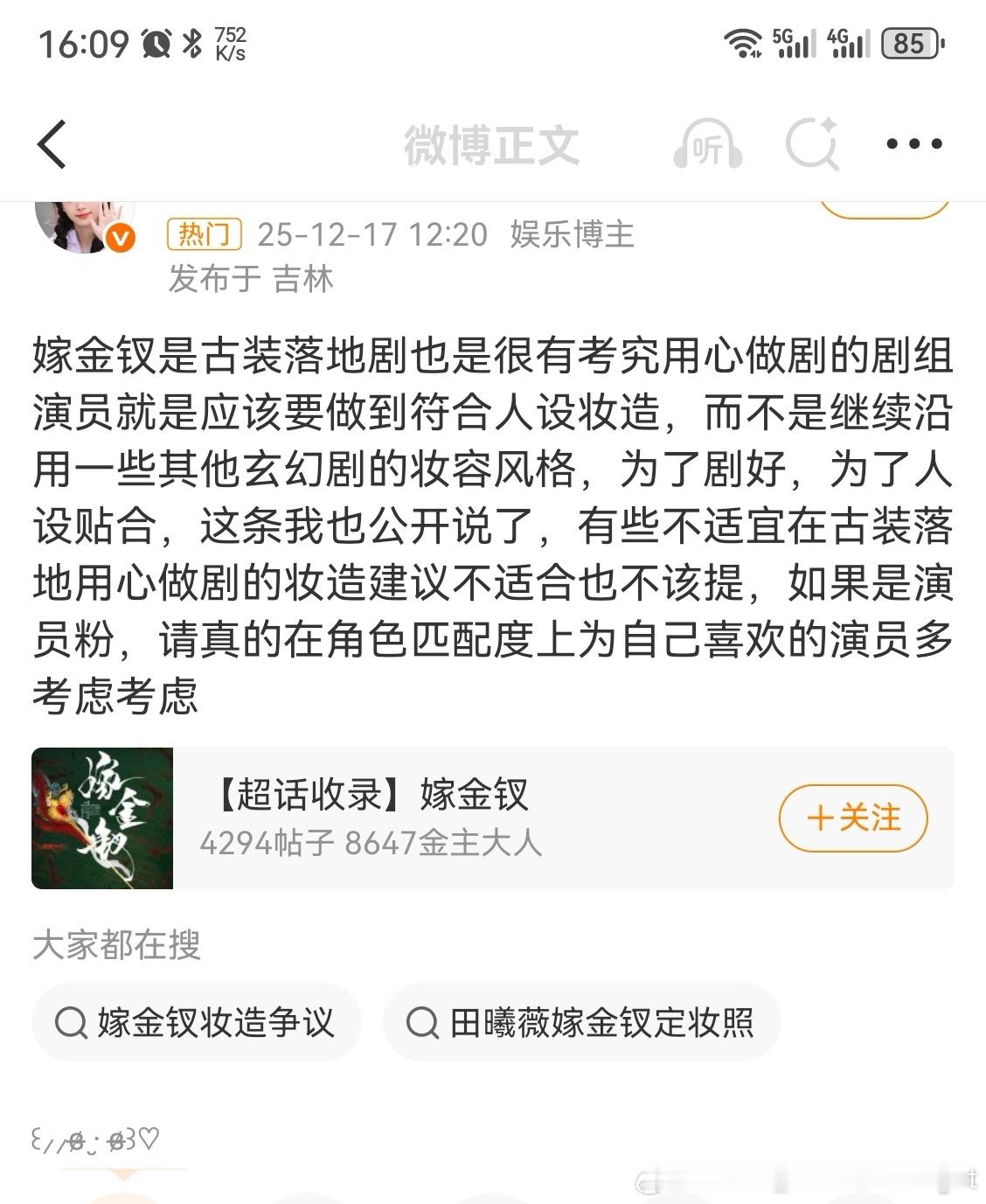The image size is (986, 1204).
Task: Tap the magnifier icon beside 田曦薇嫁金钗定妆照
Action: (425, 1020)
